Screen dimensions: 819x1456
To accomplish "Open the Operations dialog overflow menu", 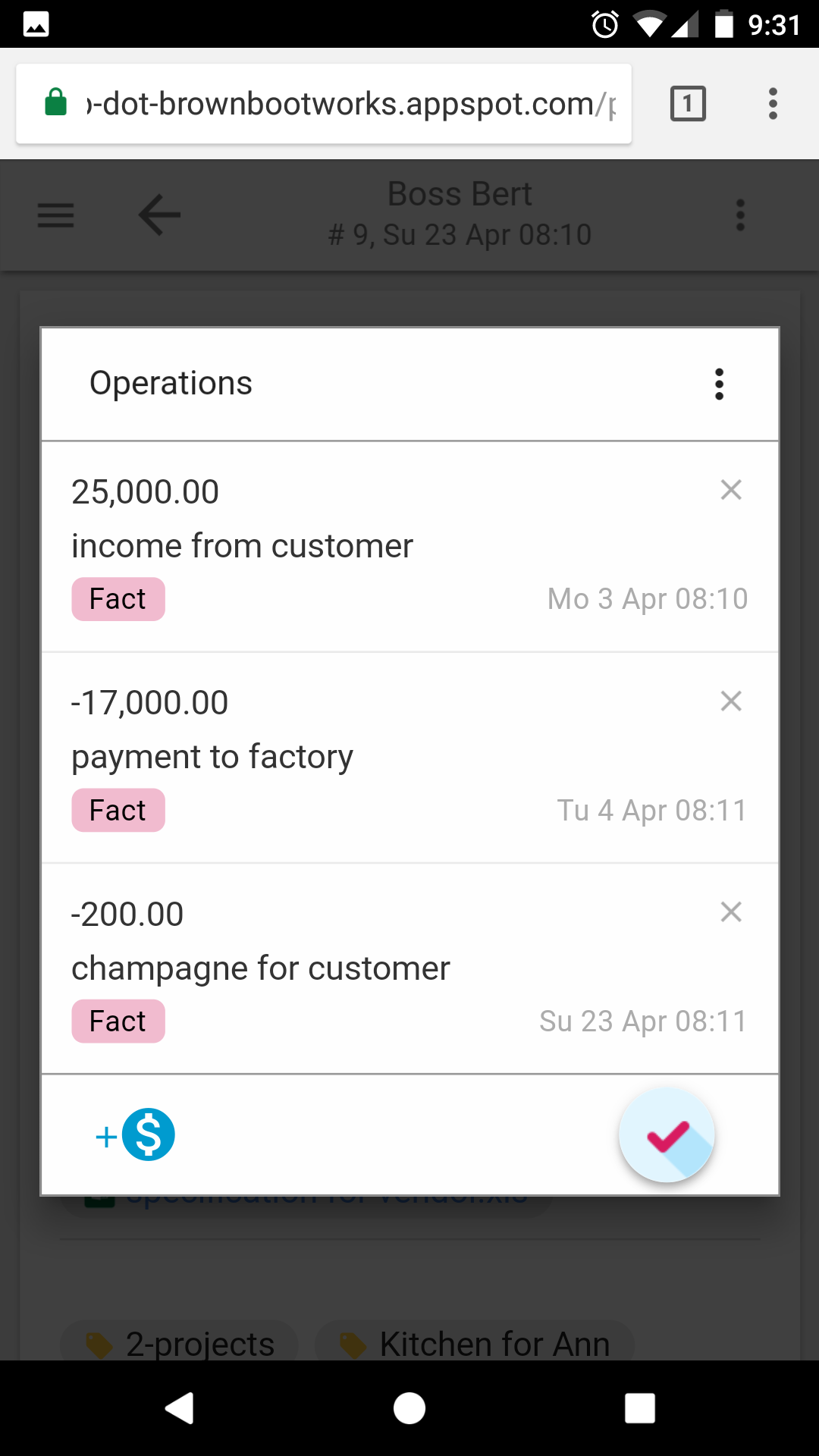I will [x=719, y=384].
